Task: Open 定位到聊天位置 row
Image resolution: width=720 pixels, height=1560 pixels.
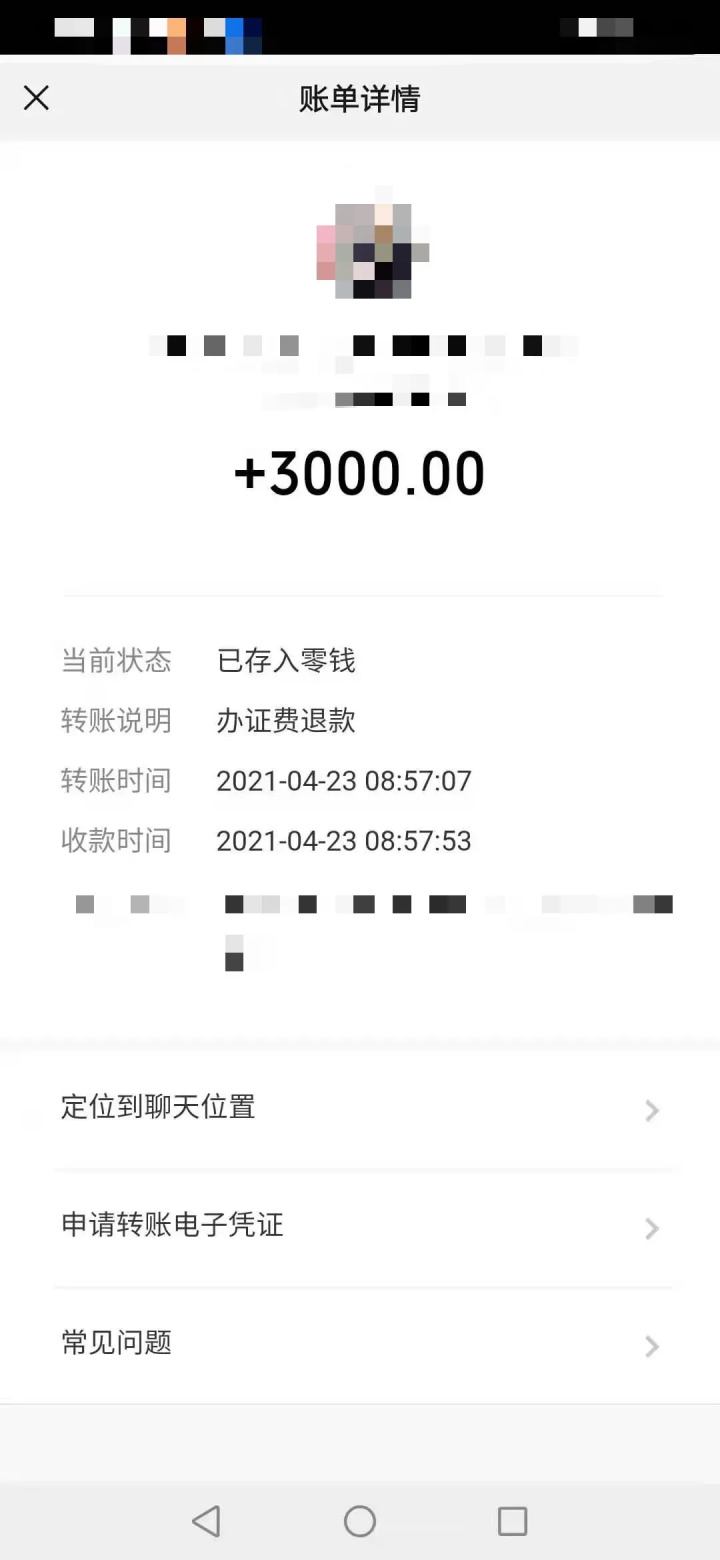Action: pyautogui.click(x=360, y=1108)
